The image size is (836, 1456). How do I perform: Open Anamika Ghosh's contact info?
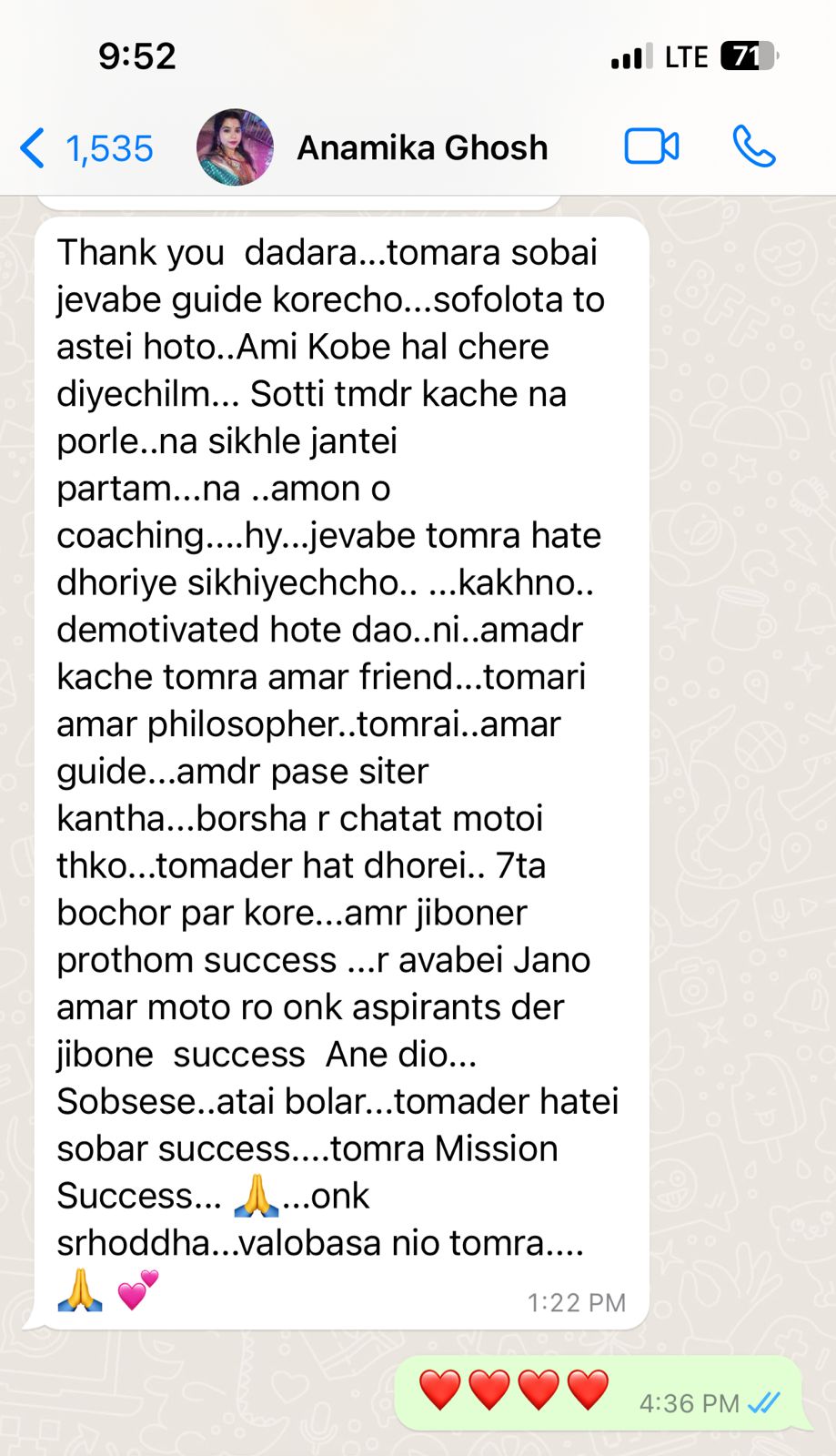[x=422, y=148]
